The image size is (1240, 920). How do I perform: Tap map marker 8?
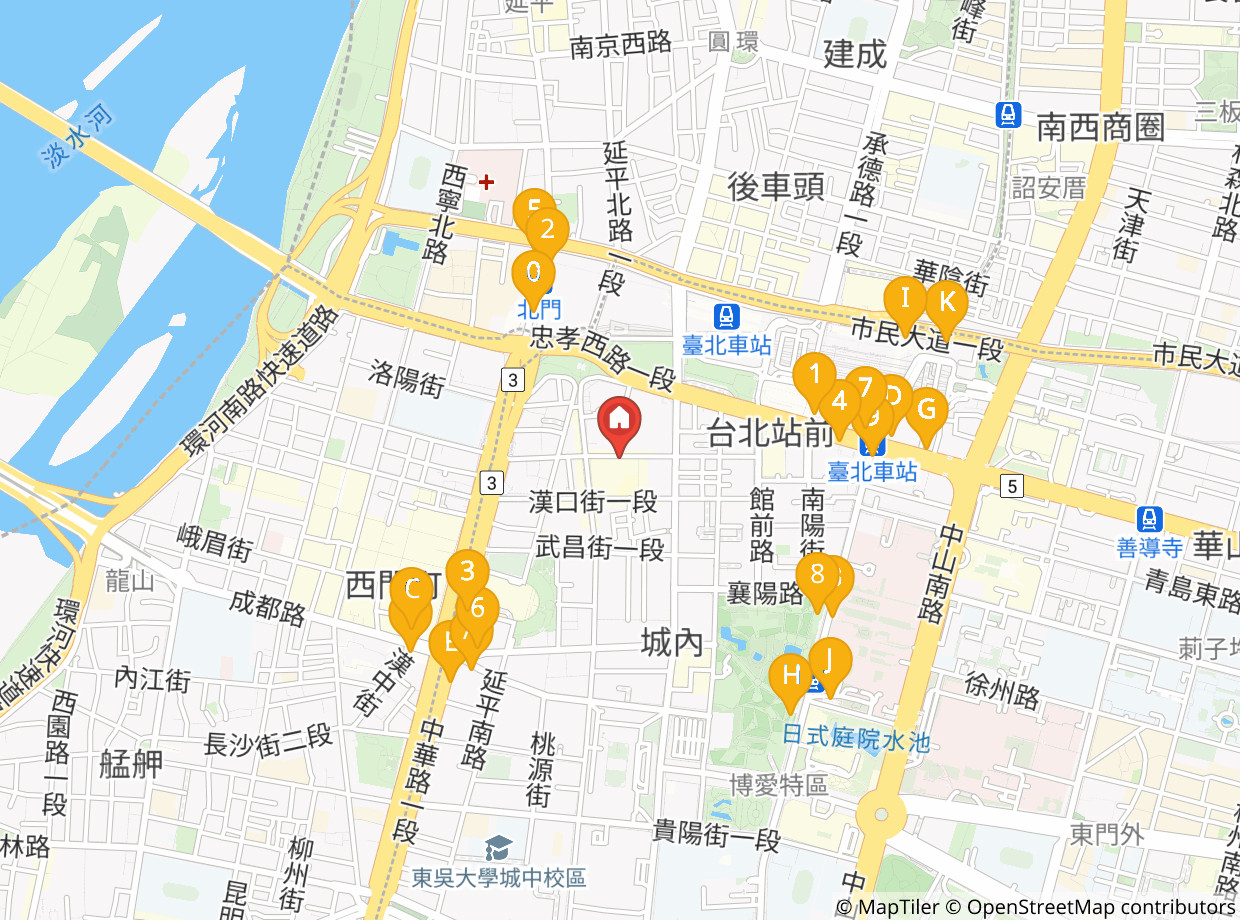pyautogui.click(x=817, y=574)
